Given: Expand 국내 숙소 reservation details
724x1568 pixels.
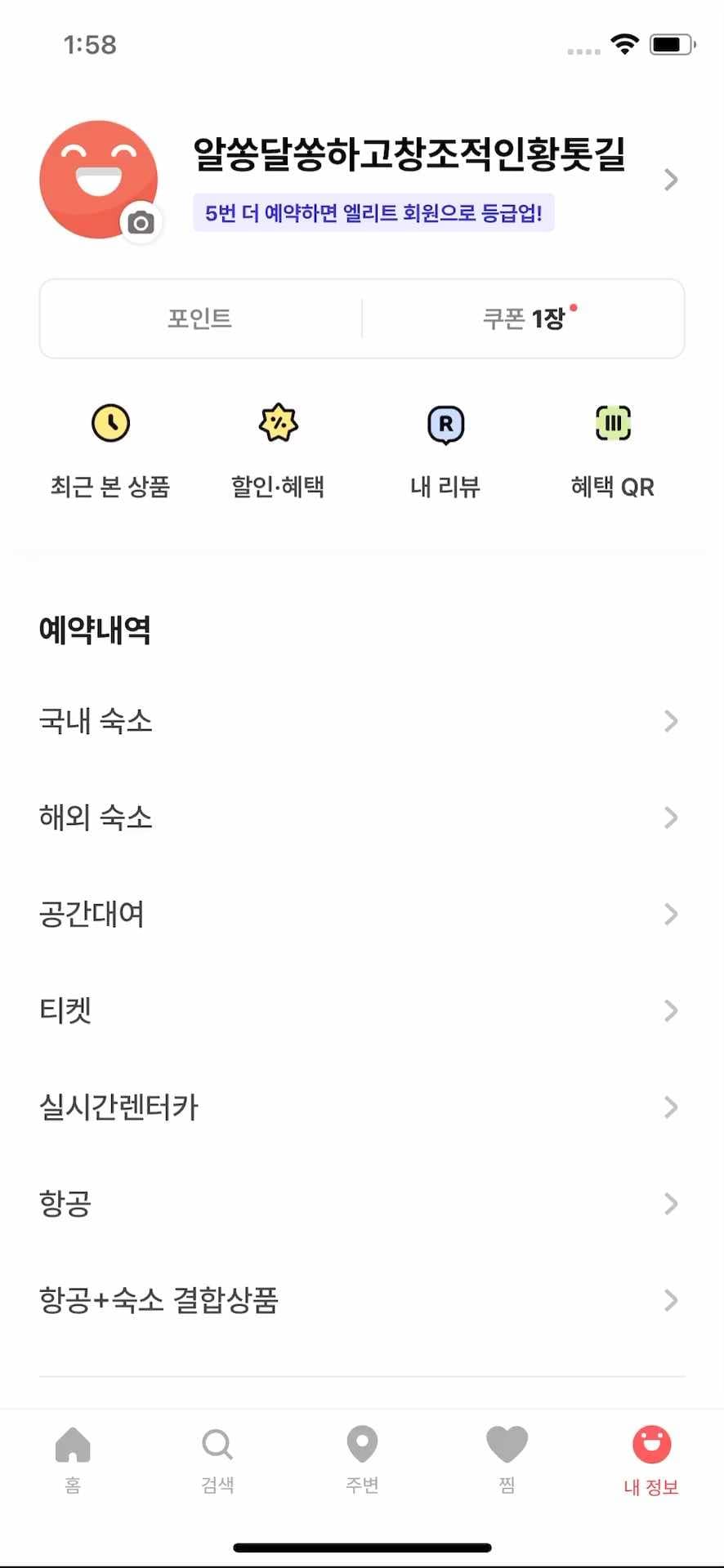Looking at the screenshot, I should pyautogui.click(x=362, y=721).
